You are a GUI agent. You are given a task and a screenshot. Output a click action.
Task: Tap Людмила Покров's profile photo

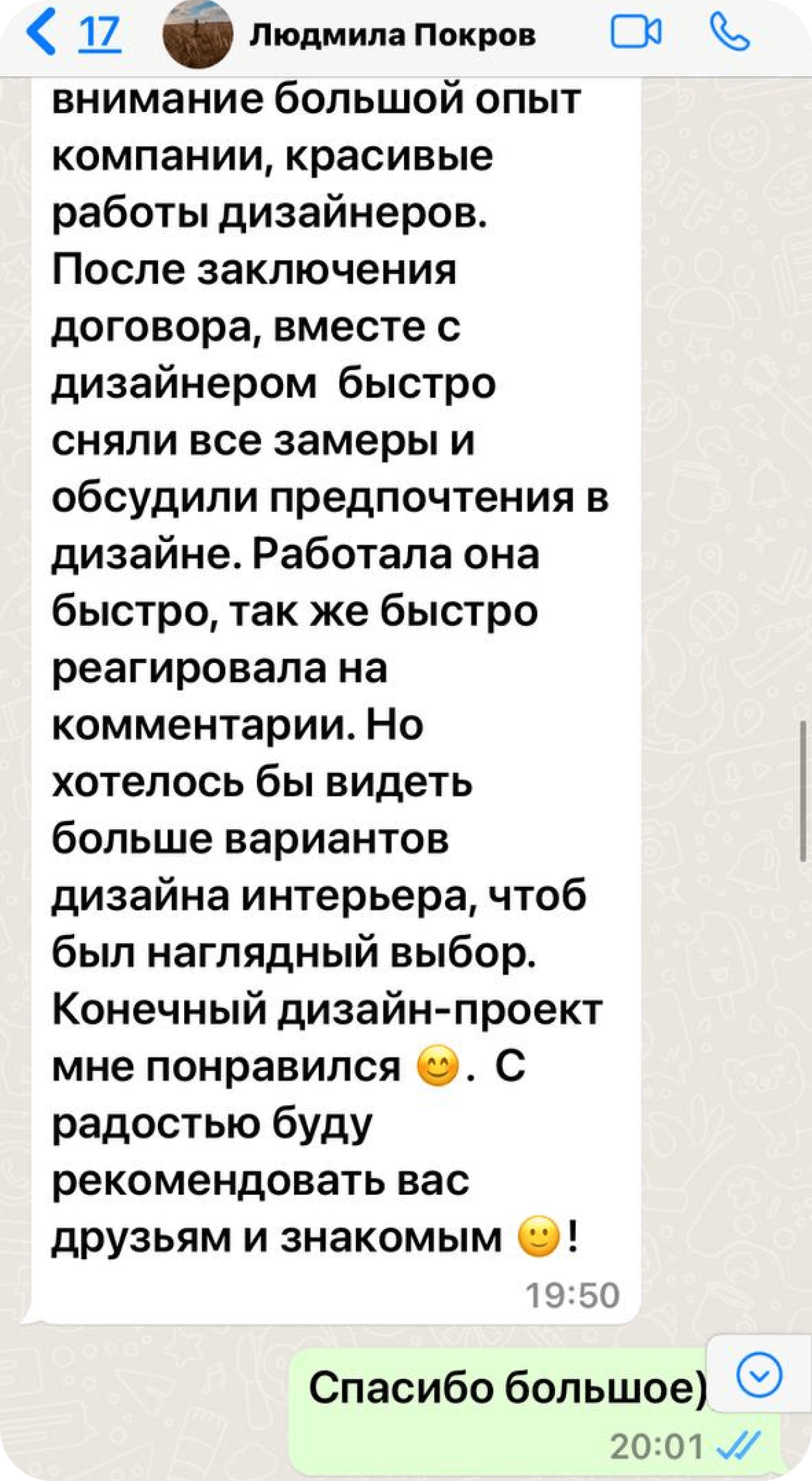(x=197, y=35)
